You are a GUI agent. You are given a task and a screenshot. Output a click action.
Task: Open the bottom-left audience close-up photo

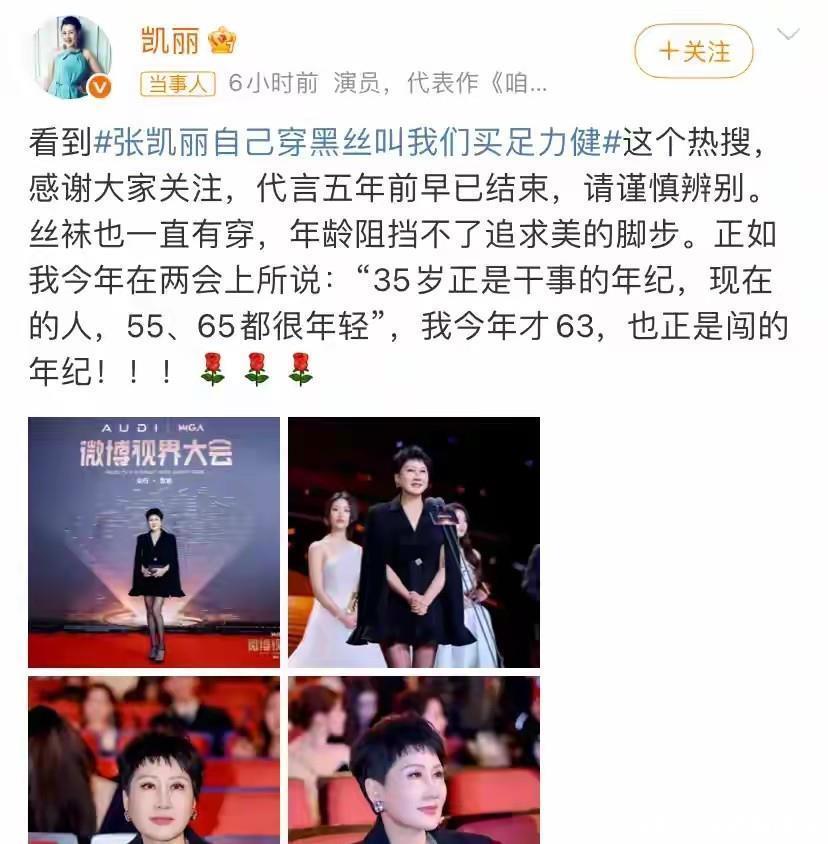(154, 760)
